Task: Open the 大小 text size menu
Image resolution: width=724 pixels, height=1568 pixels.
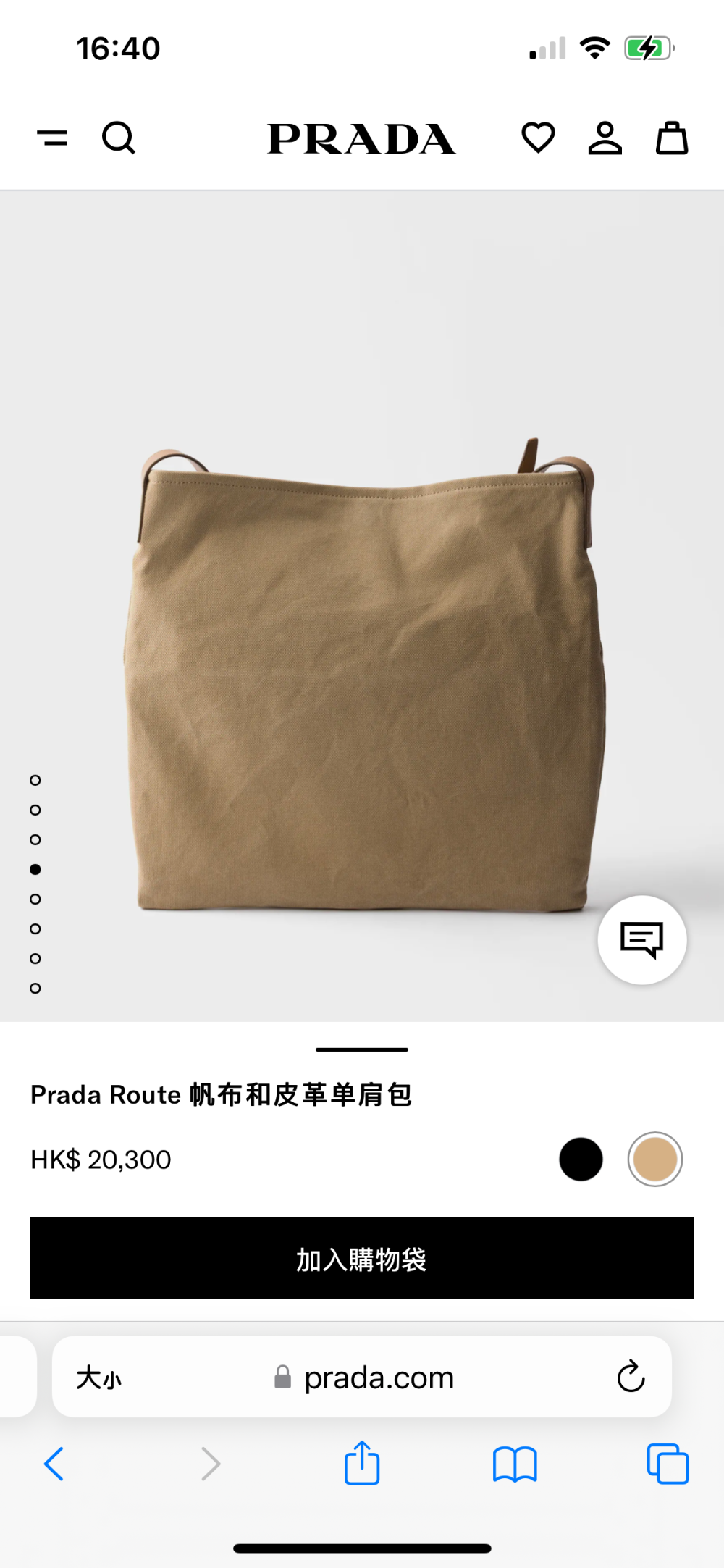Action: (x=99, y=1378)
